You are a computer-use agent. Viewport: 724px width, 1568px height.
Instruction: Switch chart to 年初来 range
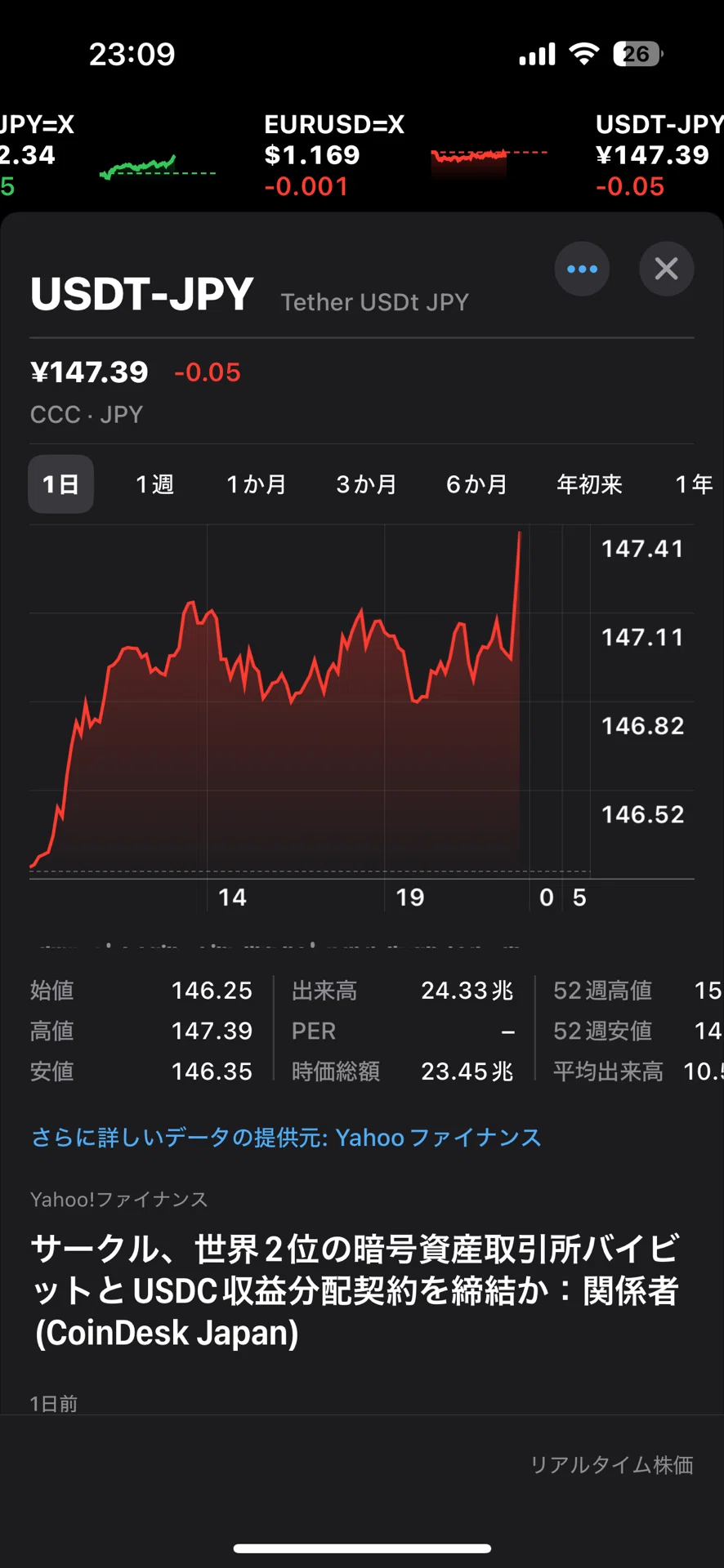pyautogui.click(x=589, y=484)
